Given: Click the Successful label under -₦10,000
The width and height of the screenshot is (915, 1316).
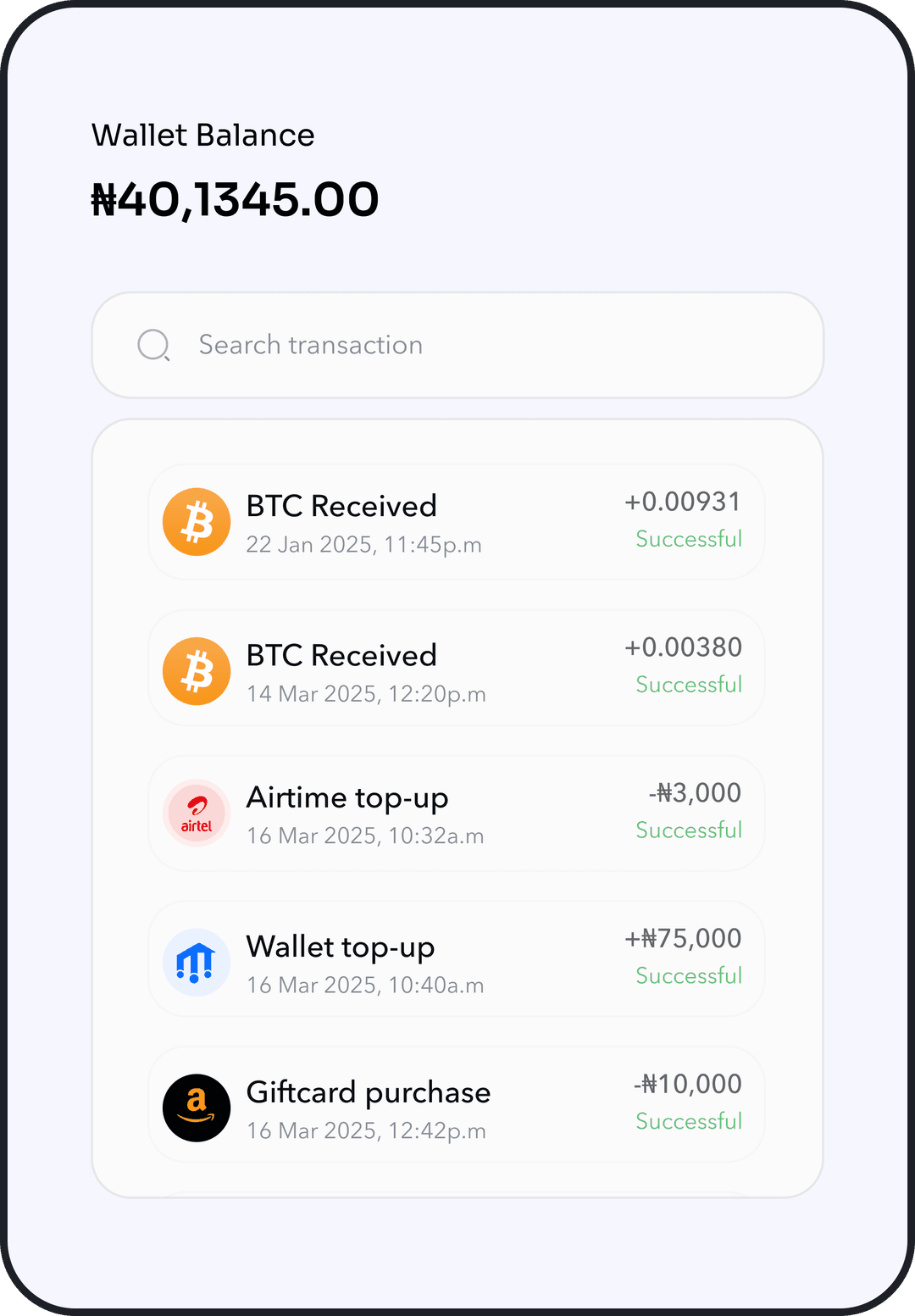Looking at the screenshot, I should (689, 1121).
